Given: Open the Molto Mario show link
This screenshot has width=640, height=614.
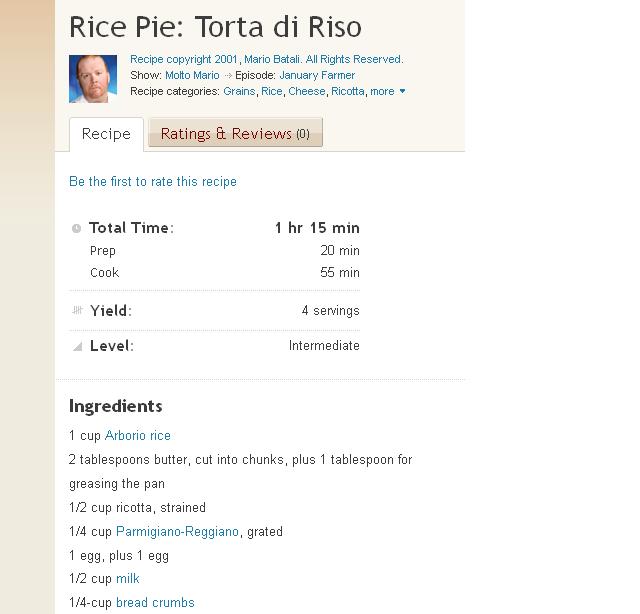Looking at the screenshot, I should [192, 75].
